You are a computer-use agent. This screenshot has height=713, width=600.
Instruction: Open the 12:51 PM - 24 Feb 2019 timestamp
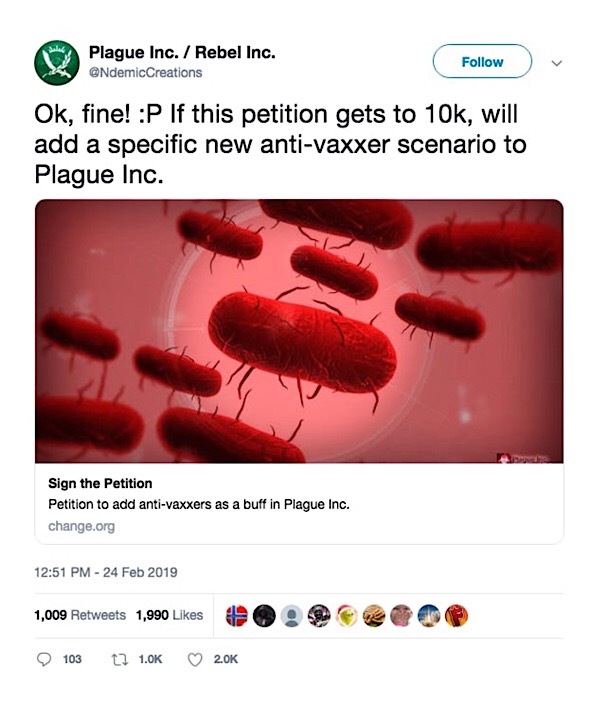(x=105, y=573)
